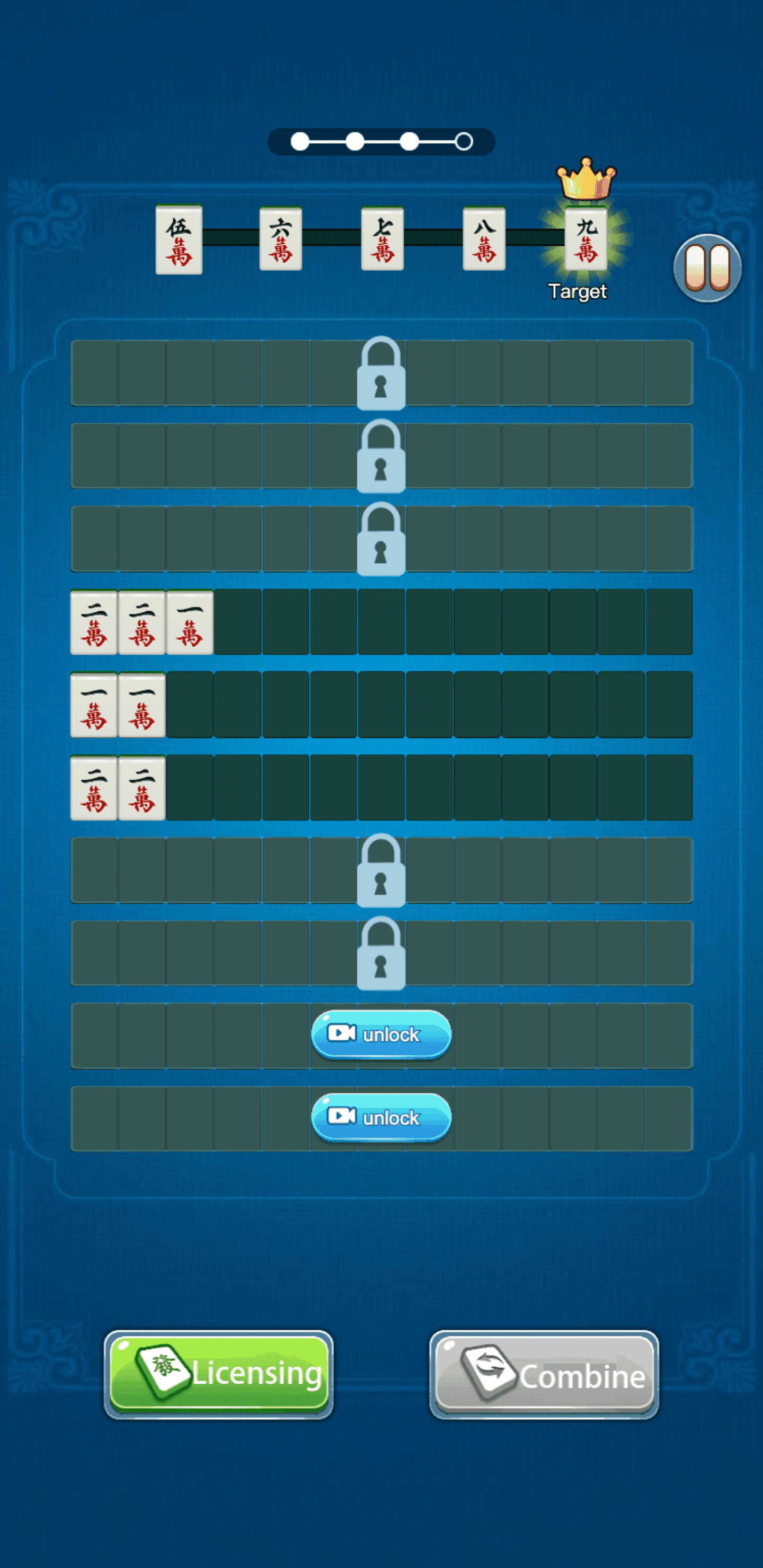Tap the padlock below the tile rows
763x1568 pixels.
(x=381, y=869)
